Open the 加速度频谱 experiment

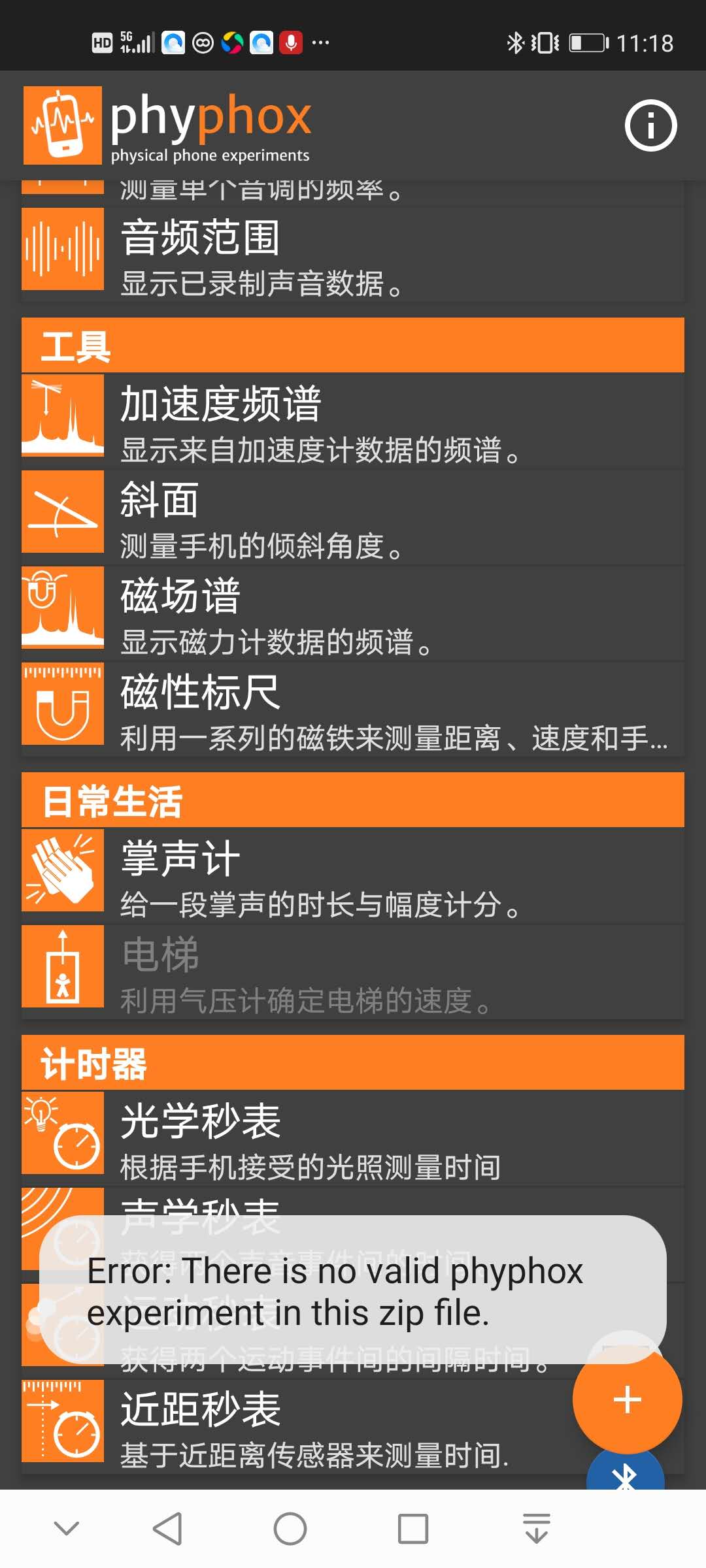click(x=353, y=421)
